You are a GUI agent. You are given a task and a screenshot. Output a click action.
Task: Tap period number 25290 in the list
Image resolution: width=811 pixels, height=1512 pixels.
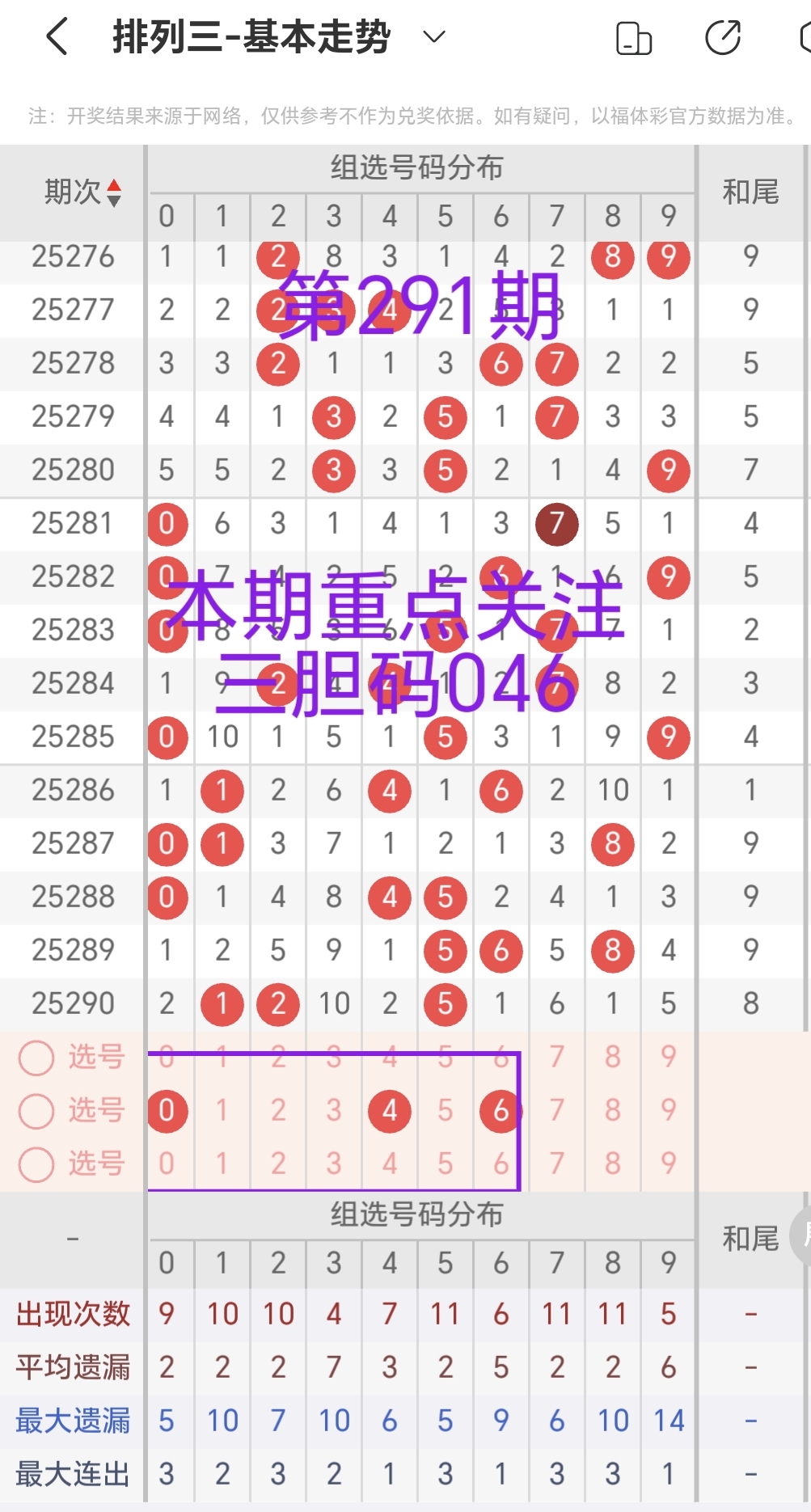pyautogui.click(x=72, y=1003)
